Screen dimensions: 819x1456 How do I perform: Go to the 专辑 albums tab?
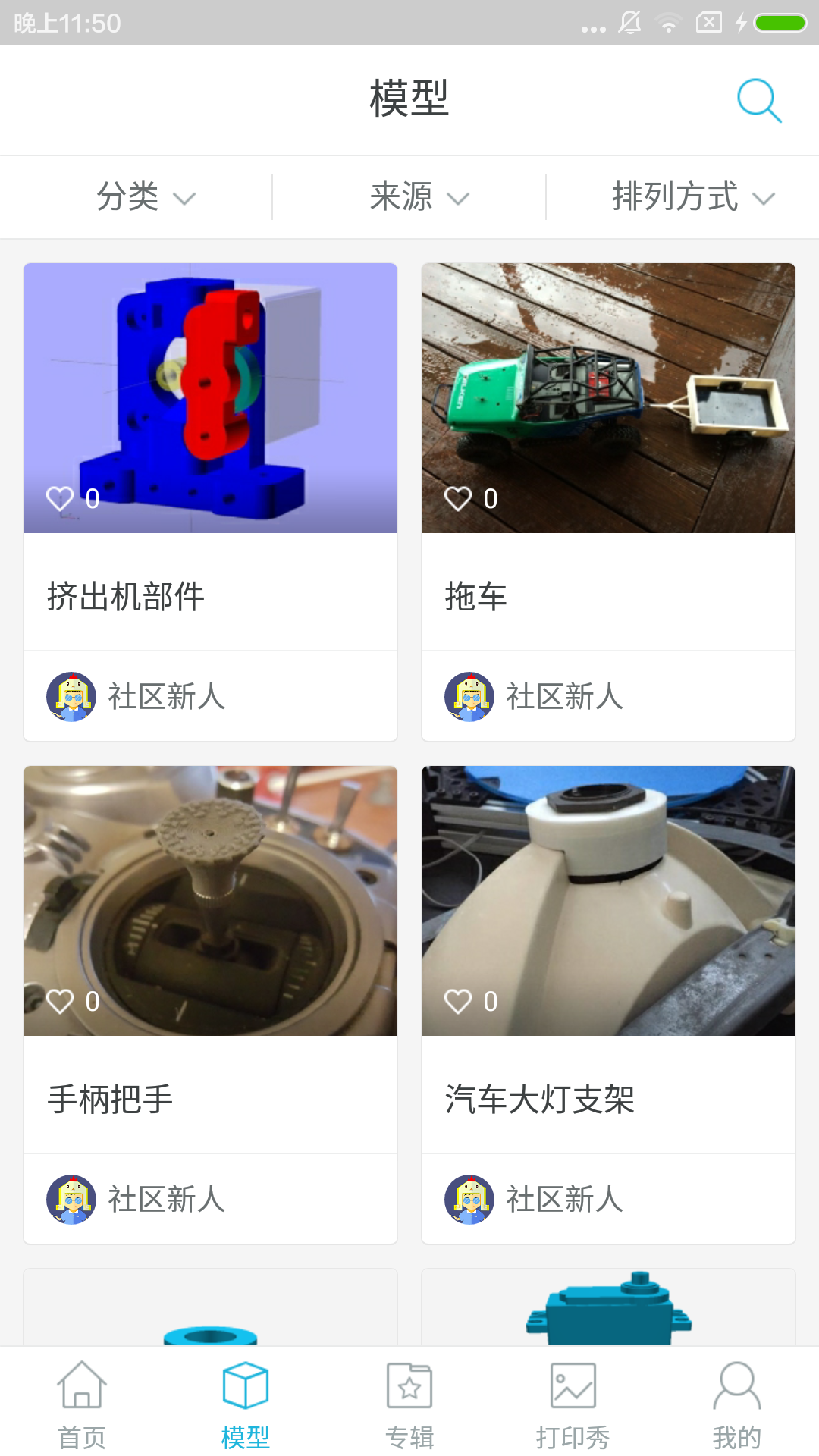point(409,1403)
